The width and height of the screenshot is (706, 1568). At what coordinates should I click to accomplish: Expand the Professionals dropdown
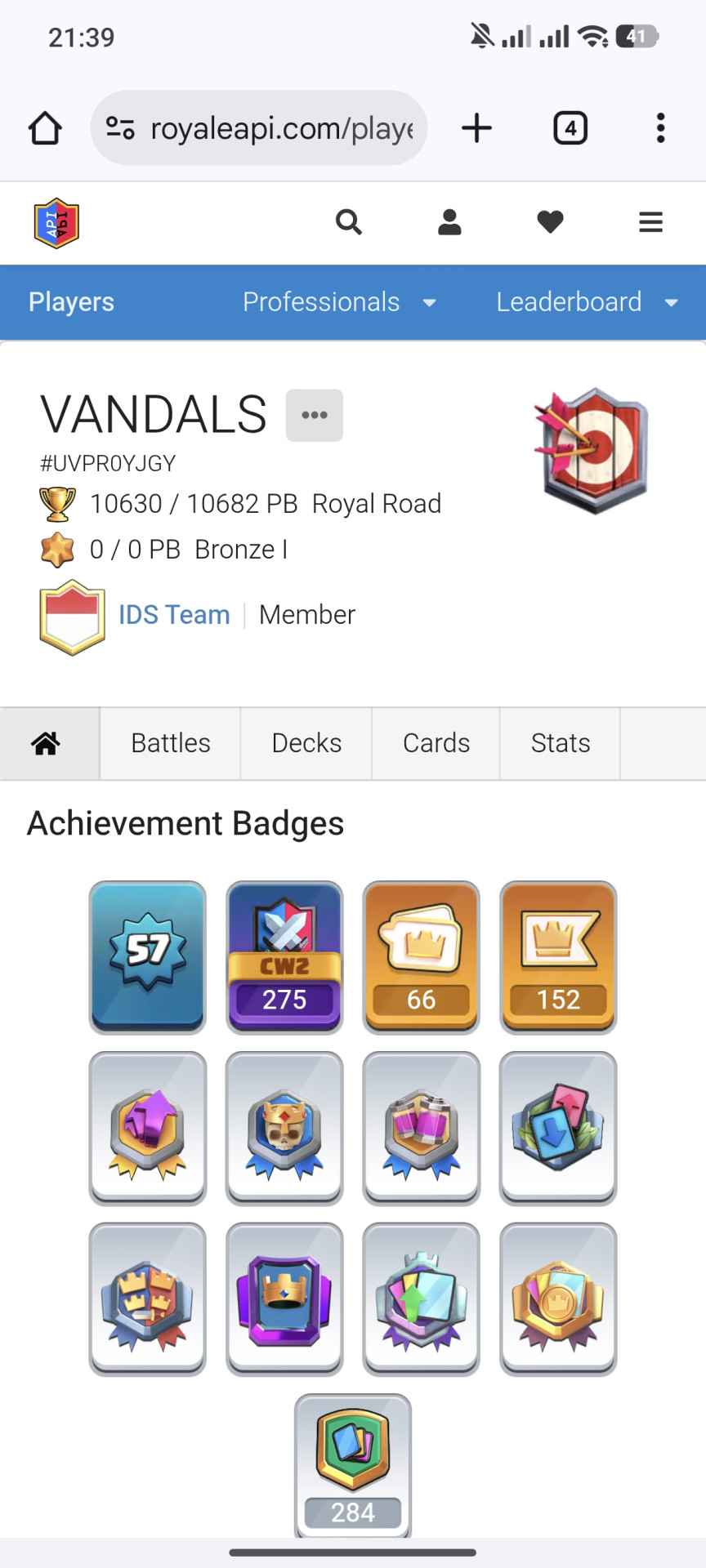[339, 302]
